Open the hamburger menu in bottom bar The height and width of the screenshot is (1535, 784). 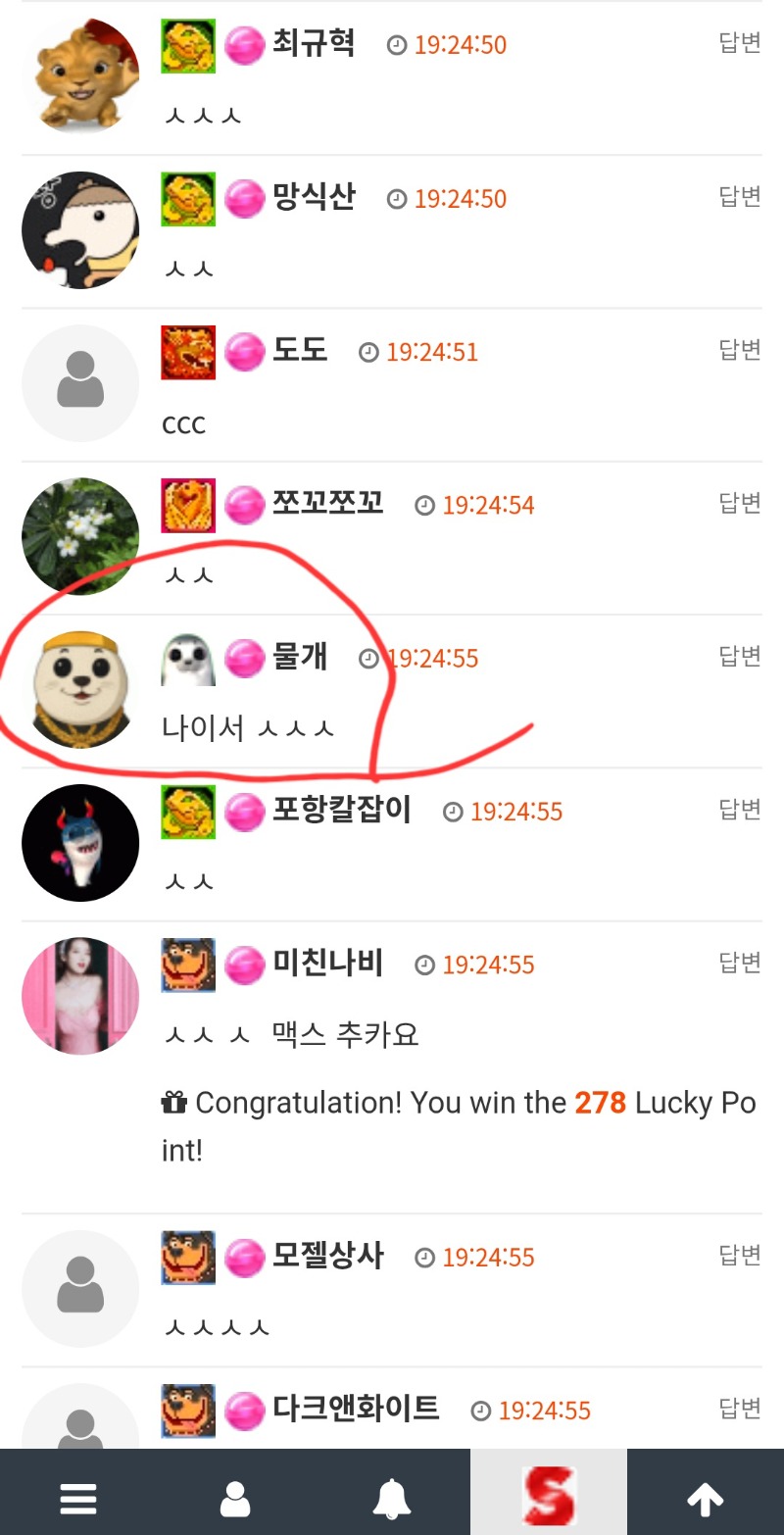78,1497
